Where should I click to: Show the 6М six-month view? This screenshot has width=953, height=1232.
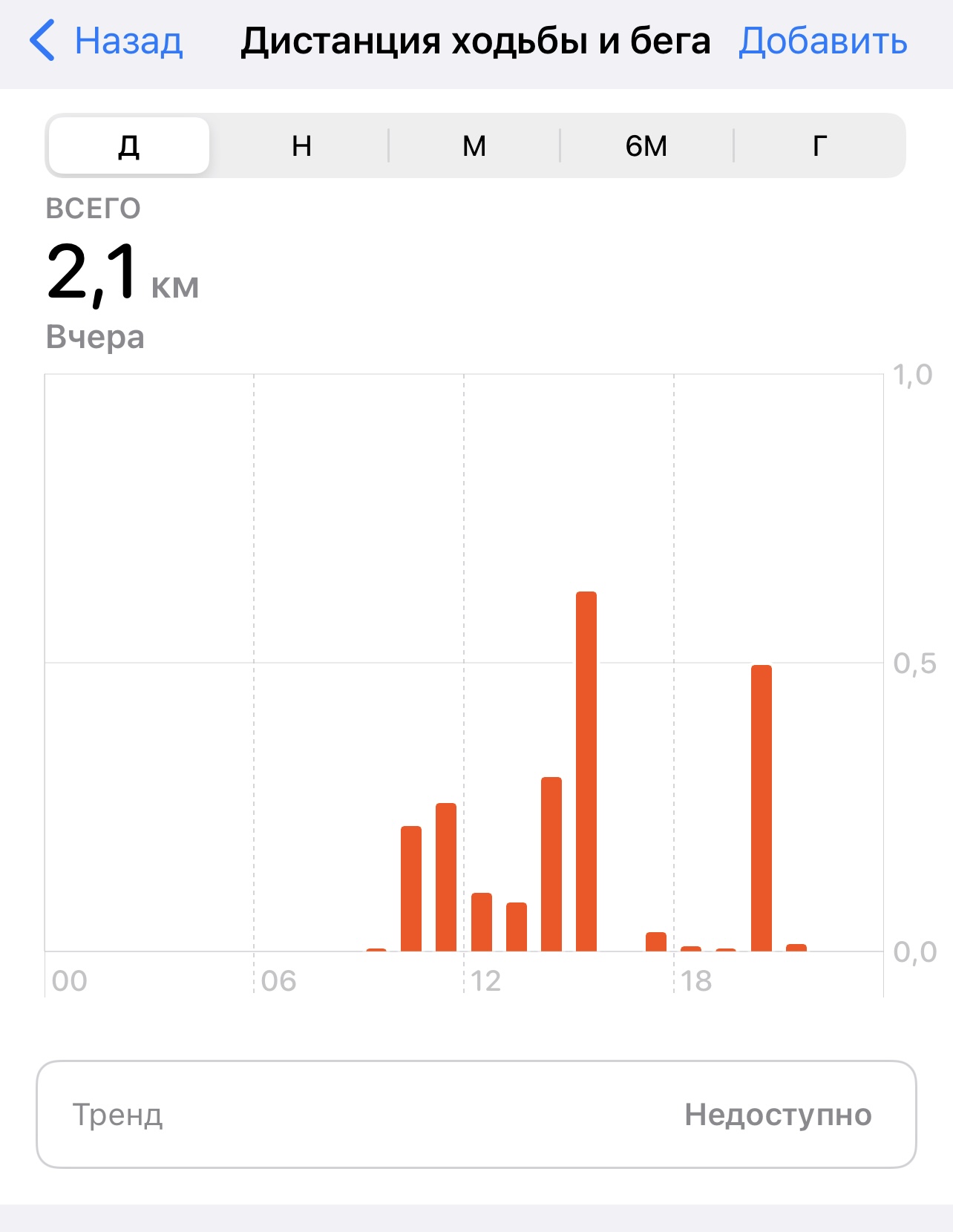[x=646, y=145]
